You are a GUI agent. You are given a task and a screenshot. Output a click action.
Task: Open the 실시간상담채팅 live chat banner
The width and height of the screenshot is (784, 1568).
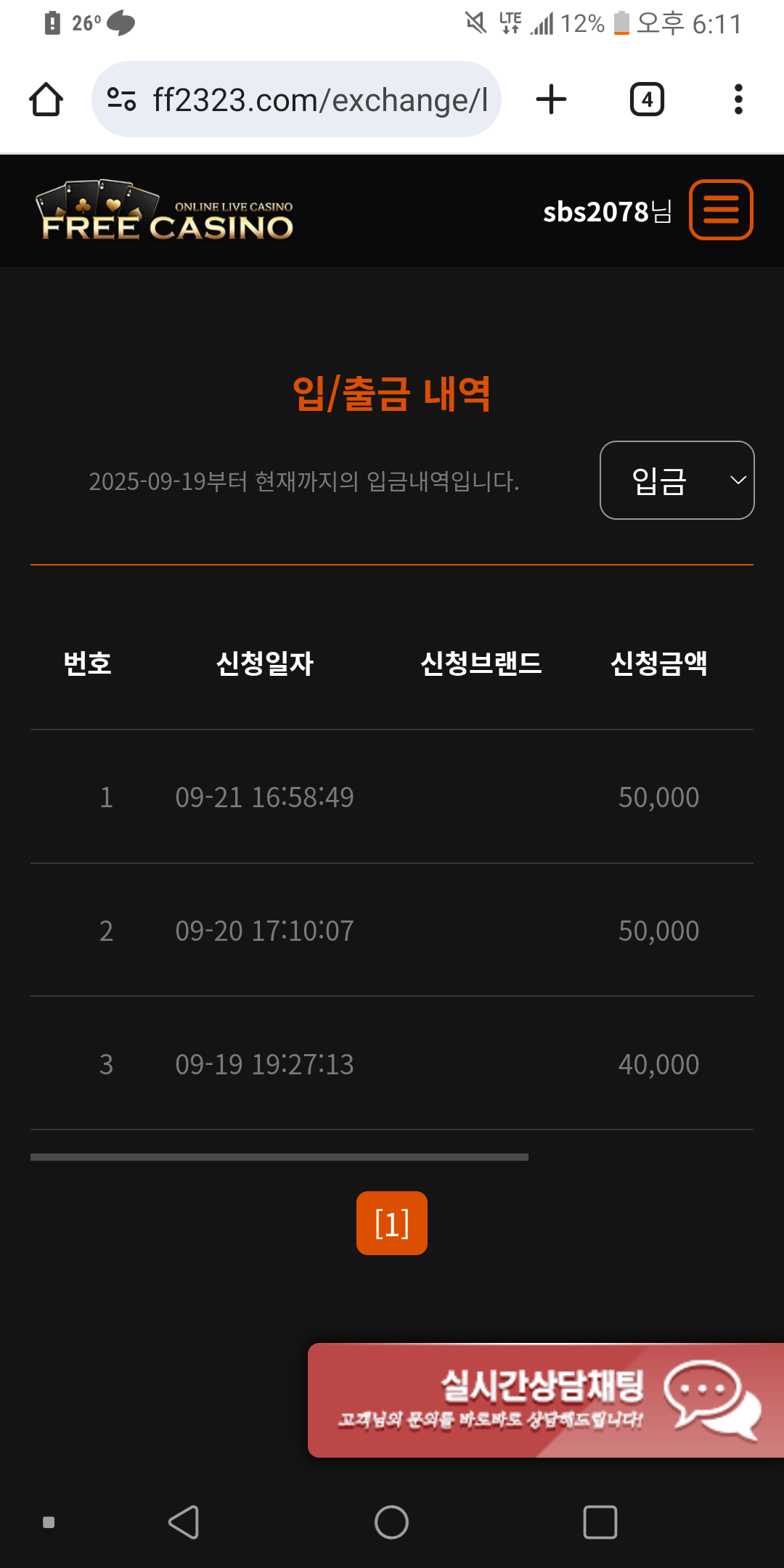[544, 1400]
